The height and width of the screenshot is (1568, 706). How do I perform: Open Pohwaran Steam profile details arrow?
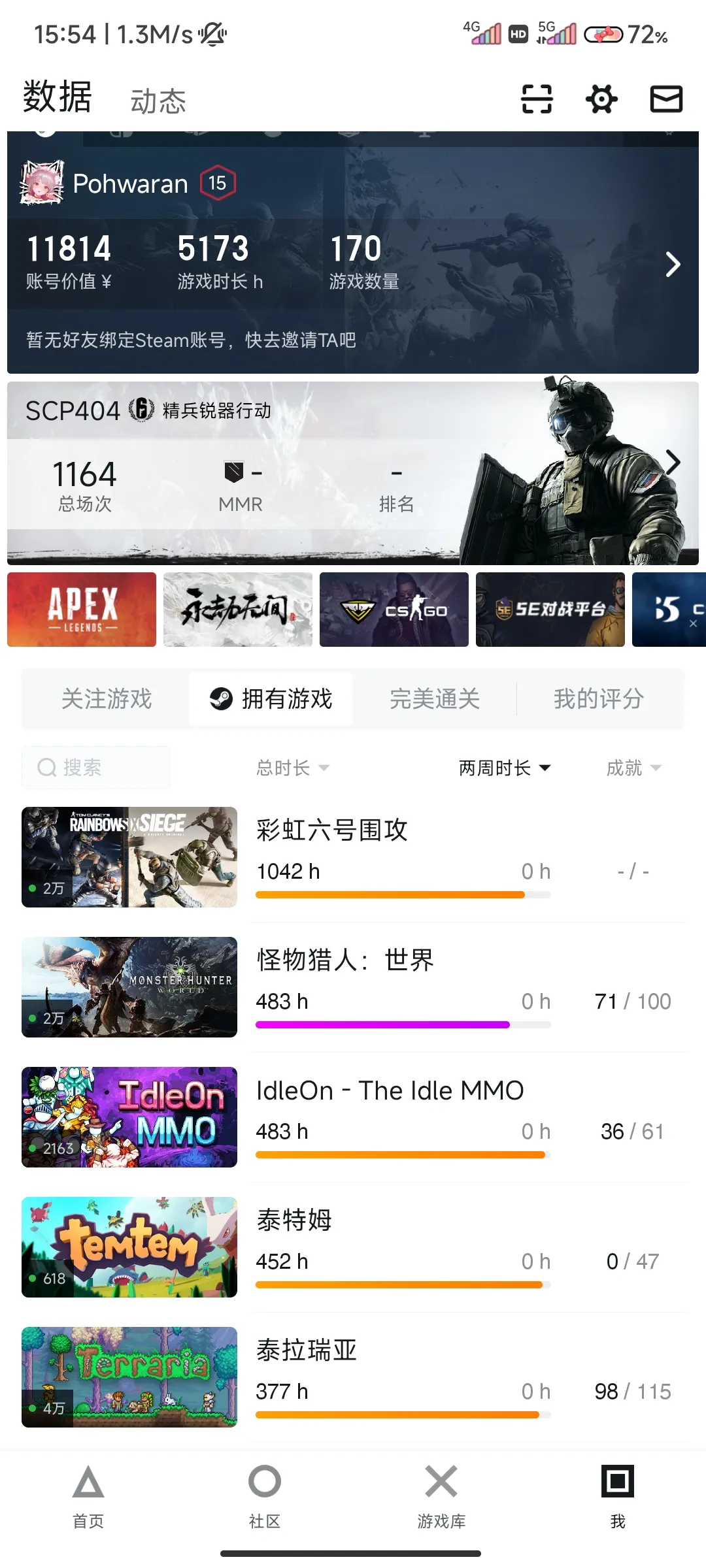[x=673, y=264]
